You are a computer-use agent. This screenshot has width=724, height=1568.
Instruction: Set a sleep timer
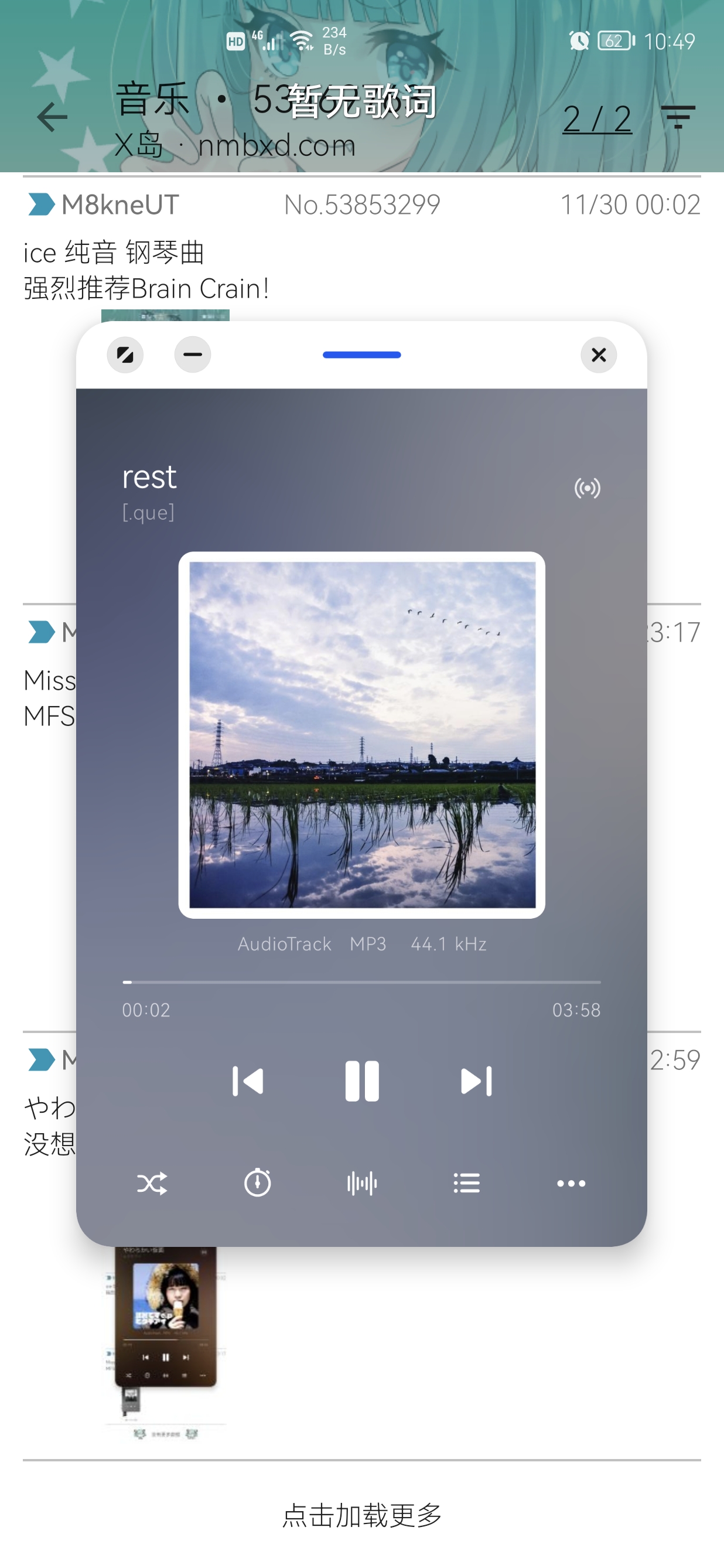(257, 1184)
